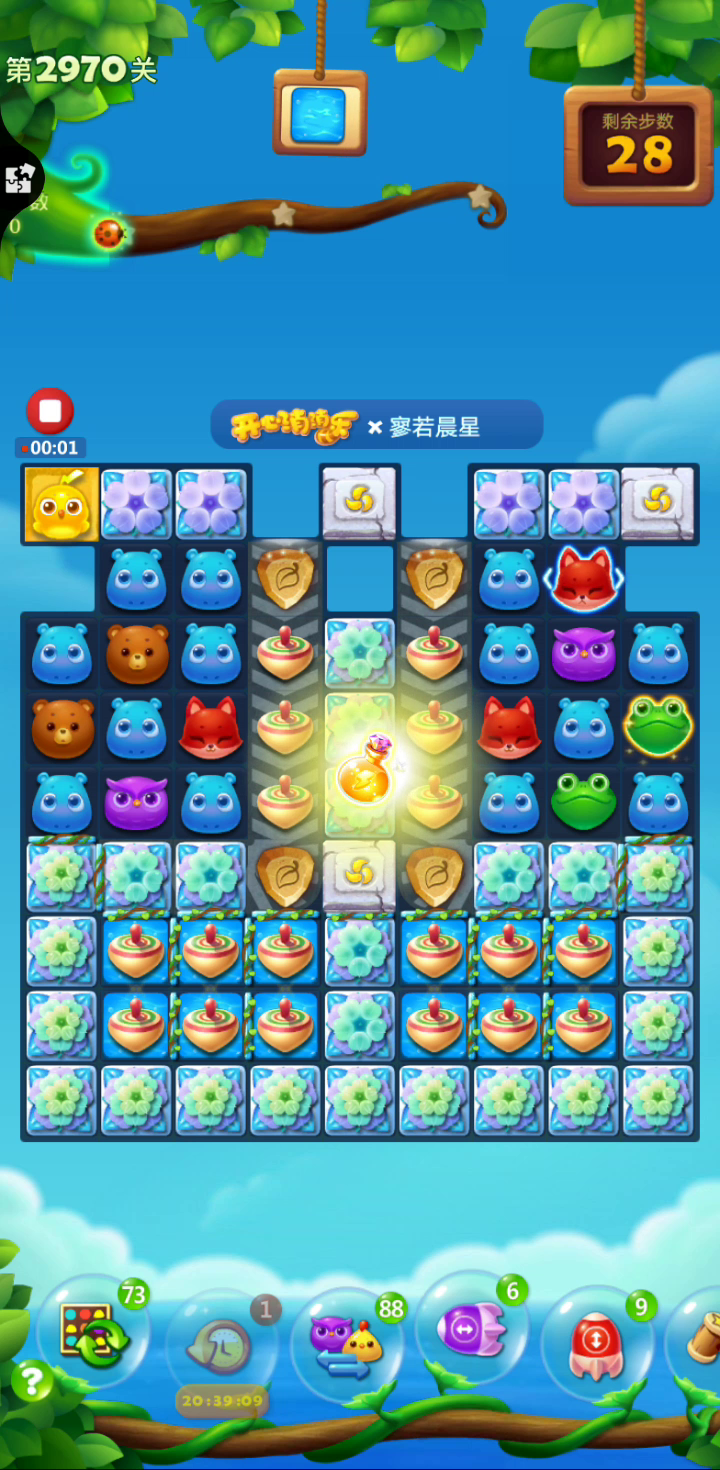Select the horizontal purple rocket booster
The height and width of the screenshot is (1470, 720).
[x=471, y=1328]
